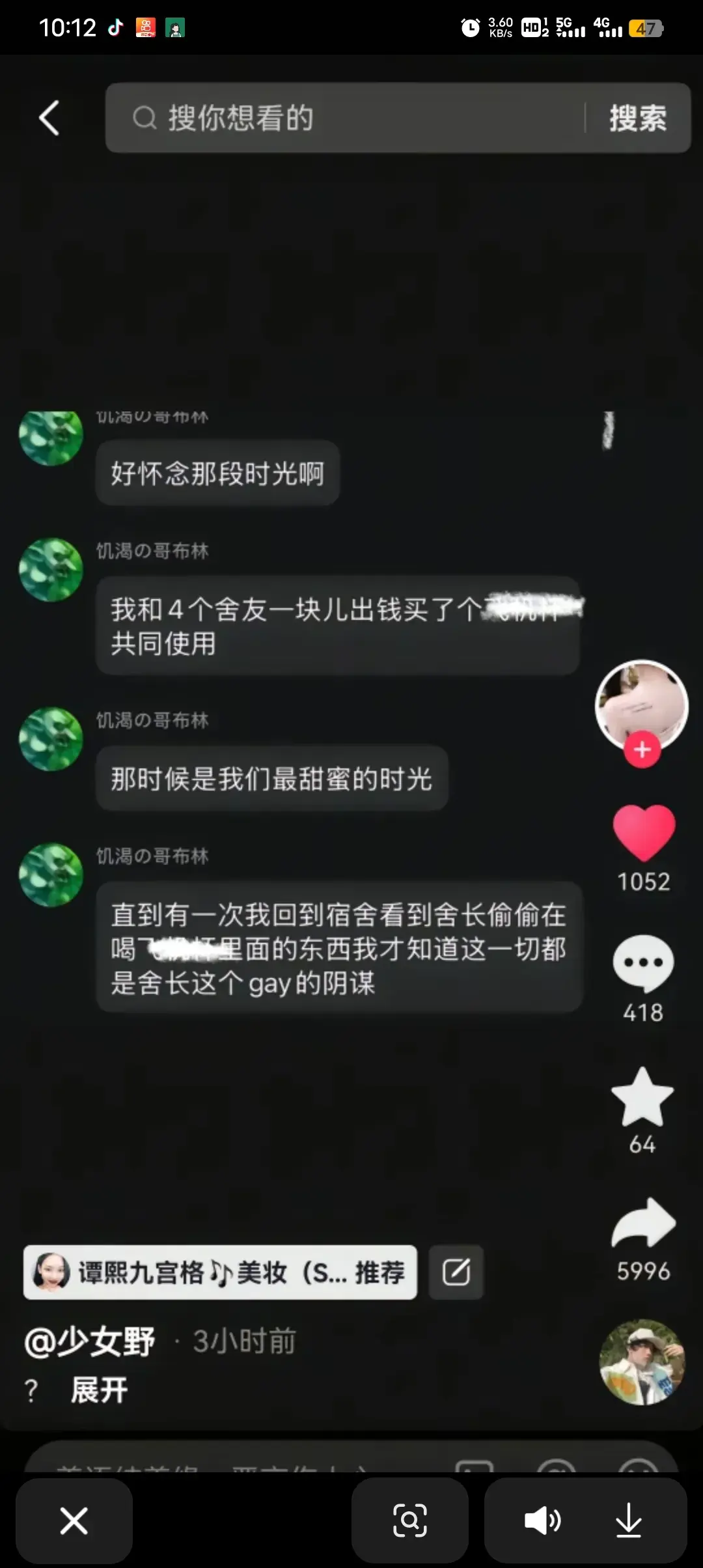Open the image scan search icon
Image resolution: width=703 pixels, height=1568 pixels.
410,1521
